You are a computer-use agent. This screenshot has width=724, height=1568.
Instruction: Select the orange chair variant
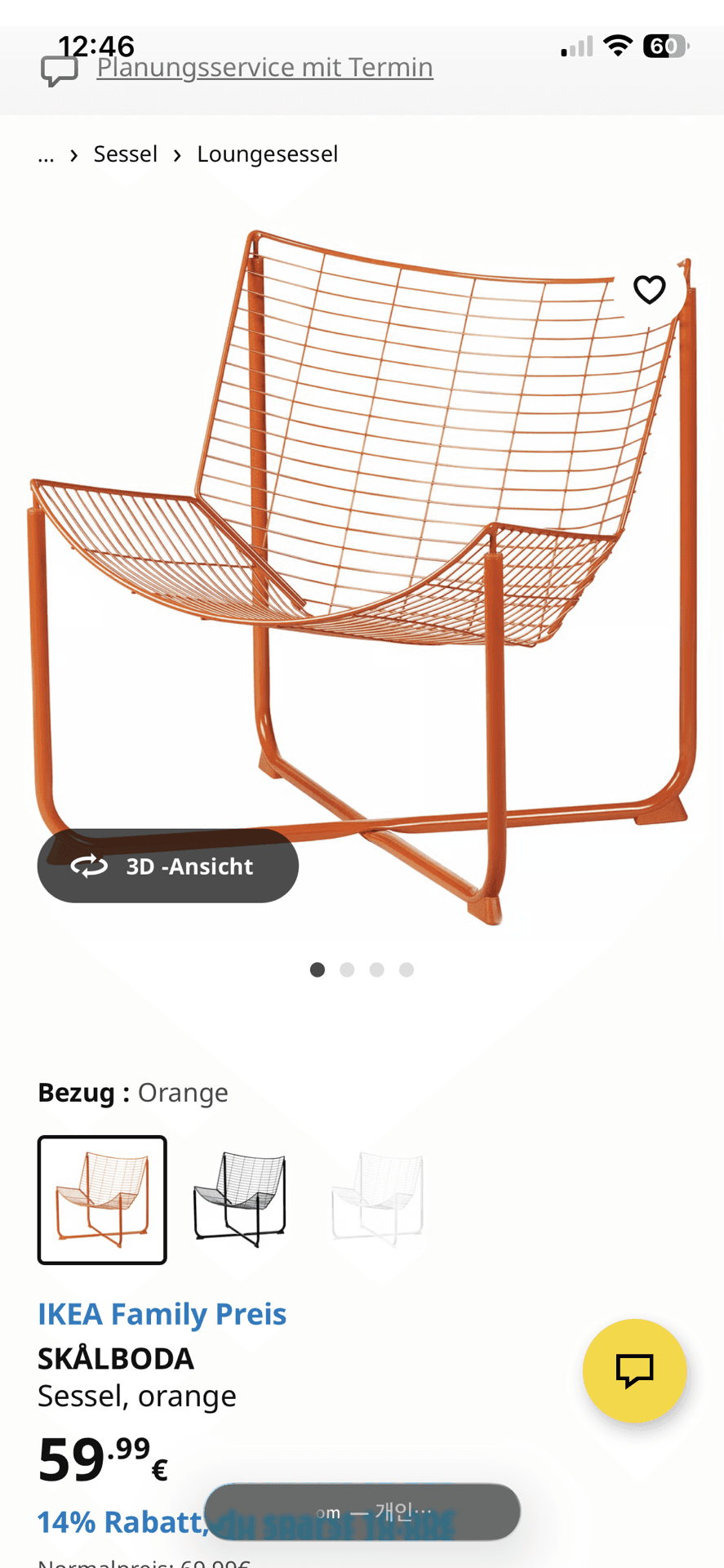coord(102,1200)
